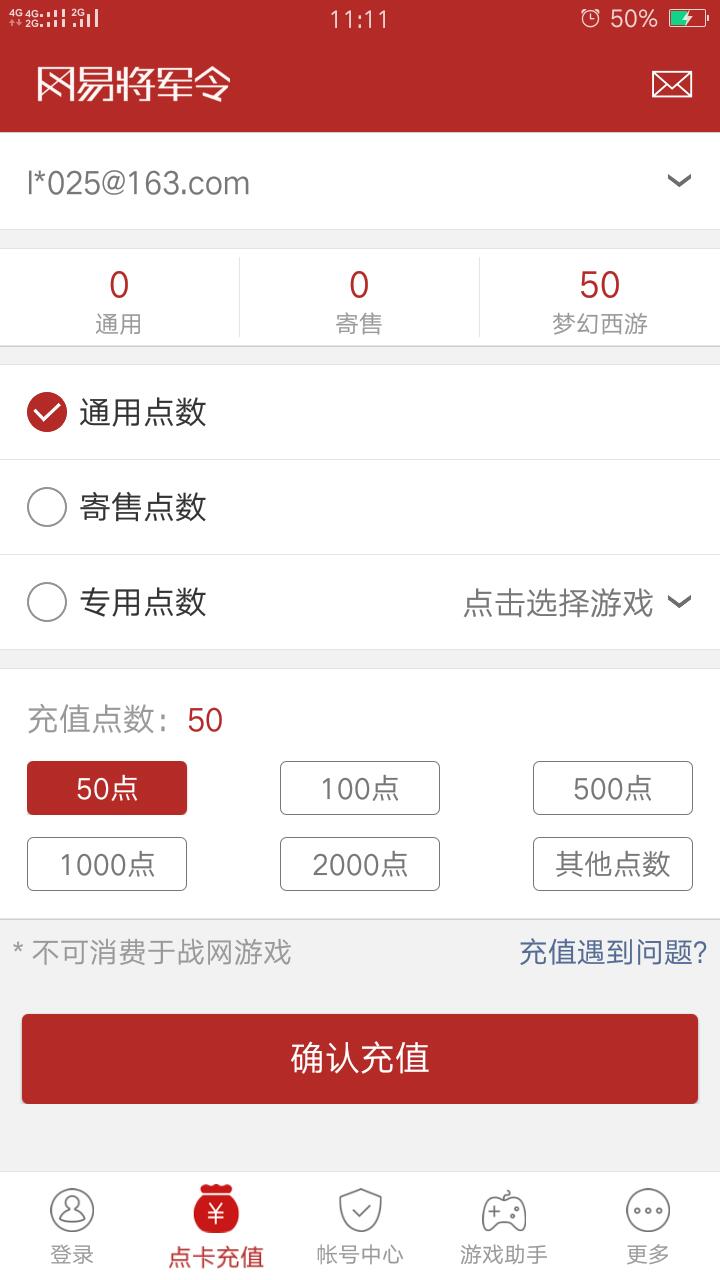Choose the 2000点 recharge amount
Viewport: 720px width, 1280px height.
(360, 864)
